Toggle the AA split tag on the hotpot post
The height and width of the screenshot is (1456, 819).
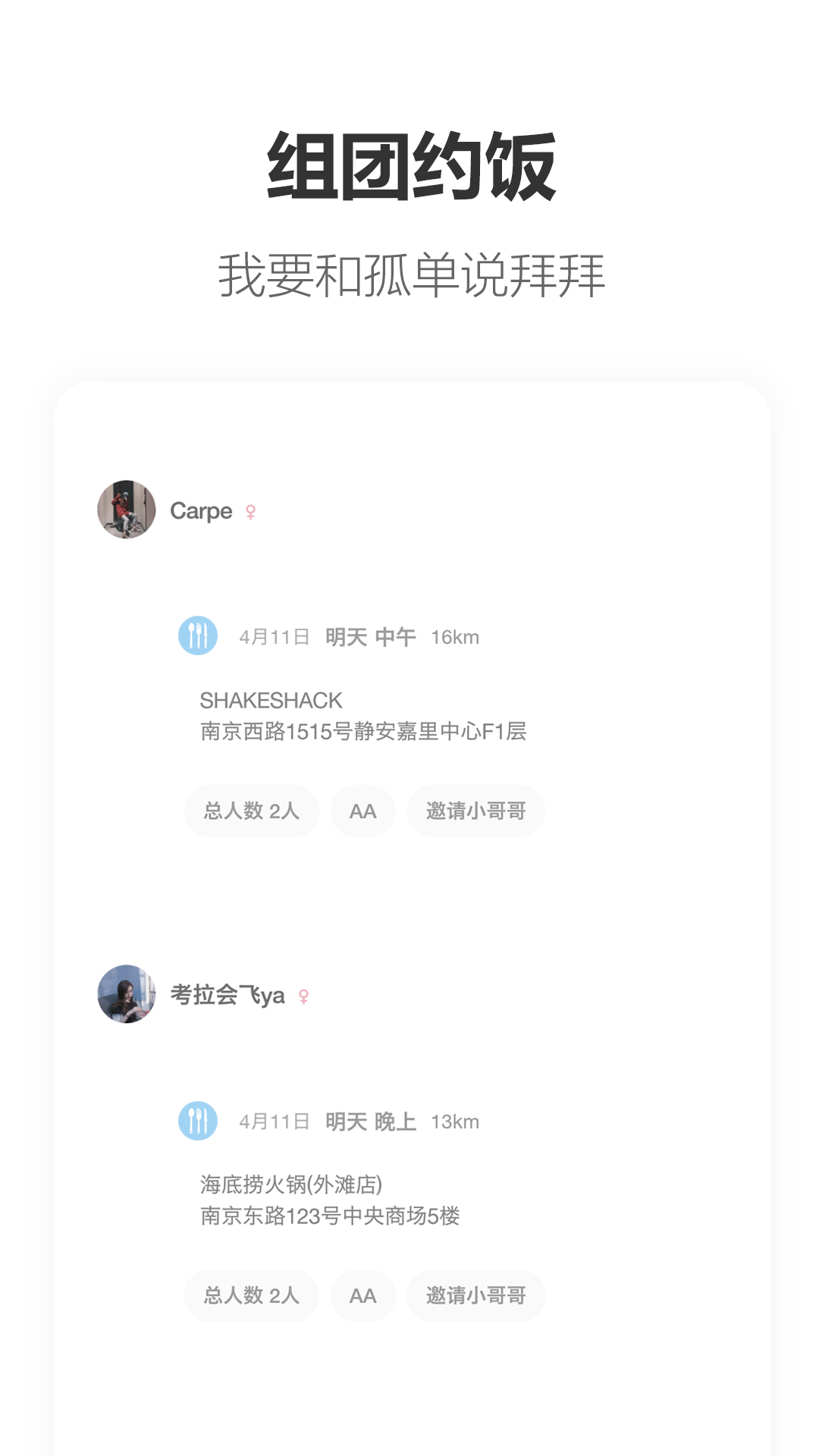362,1295
